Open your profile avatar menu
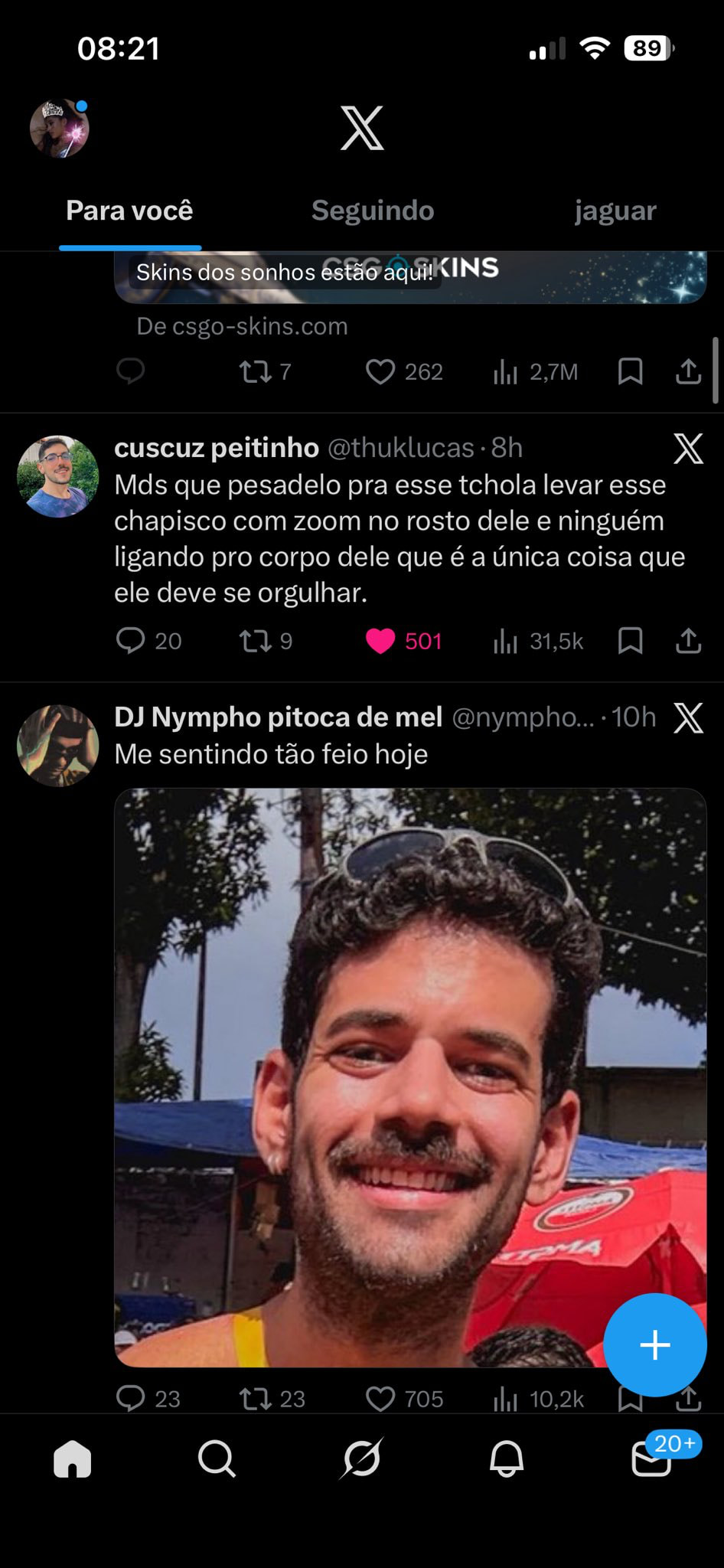Image resolution: width=724 pixels, height=1568 pixels. click(59, 129)
